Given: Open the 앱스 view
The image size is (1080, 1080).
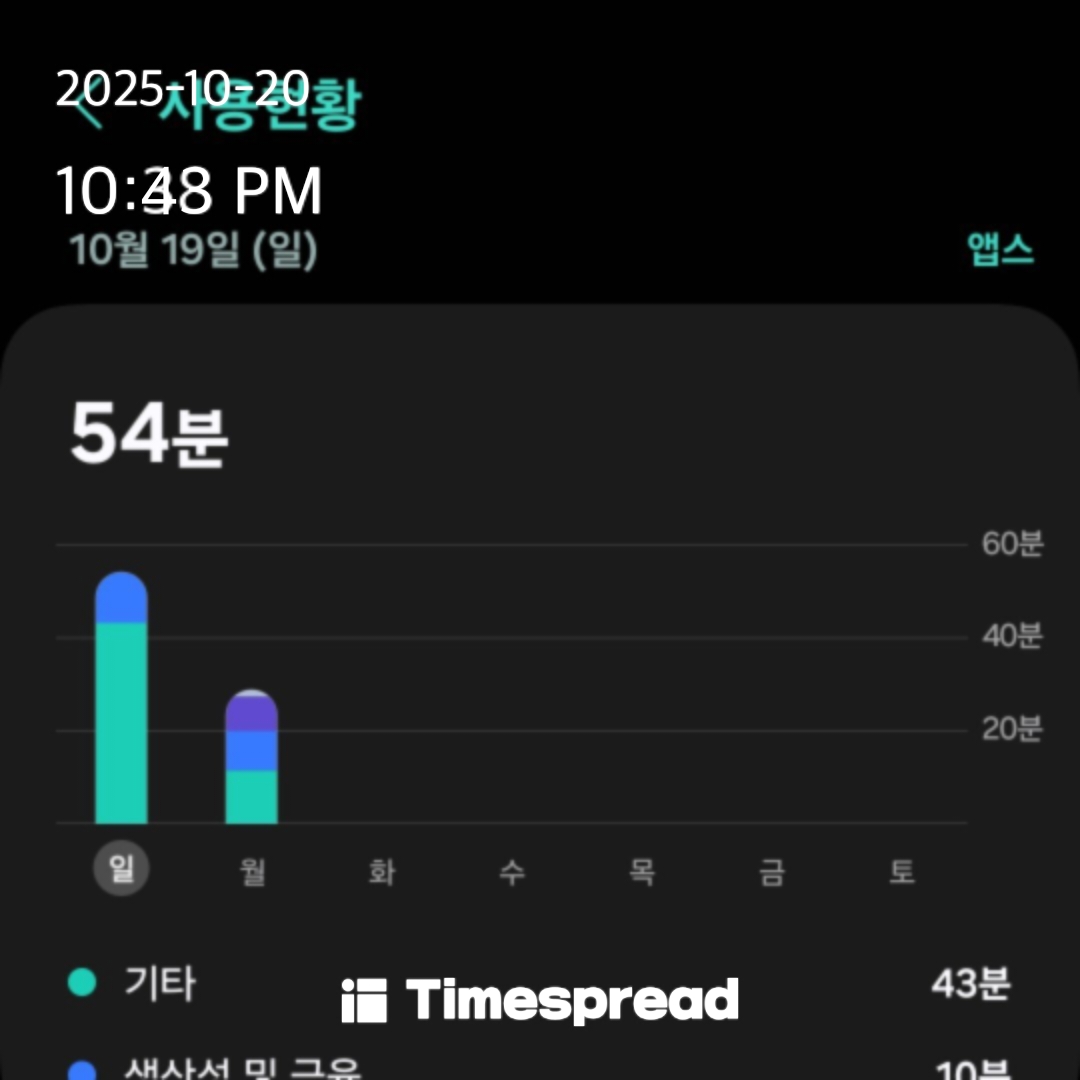Looking at the screenshot, I should click(x=1001, y=250).
